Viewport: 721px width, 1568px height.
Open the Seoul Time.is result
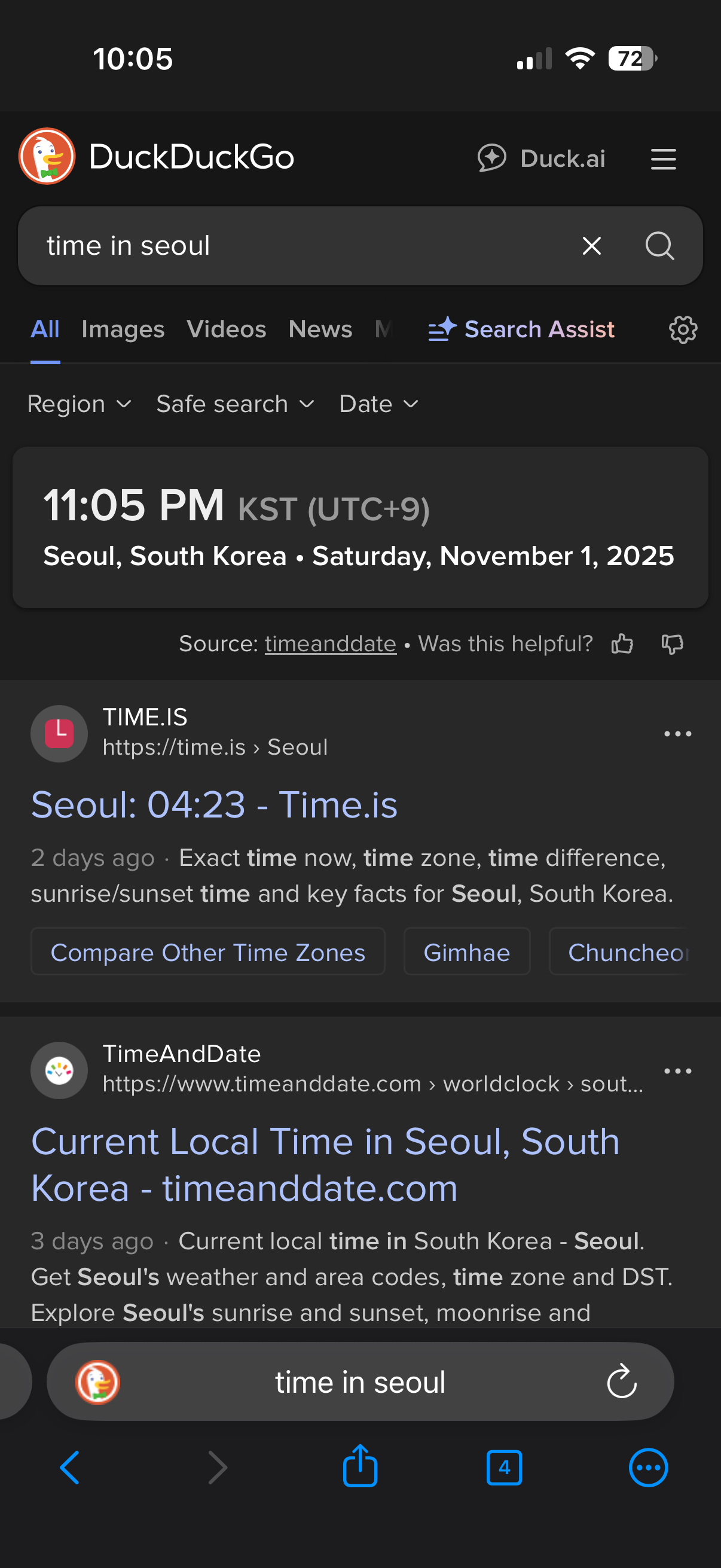pyautogui.click(x=214, y=805)
